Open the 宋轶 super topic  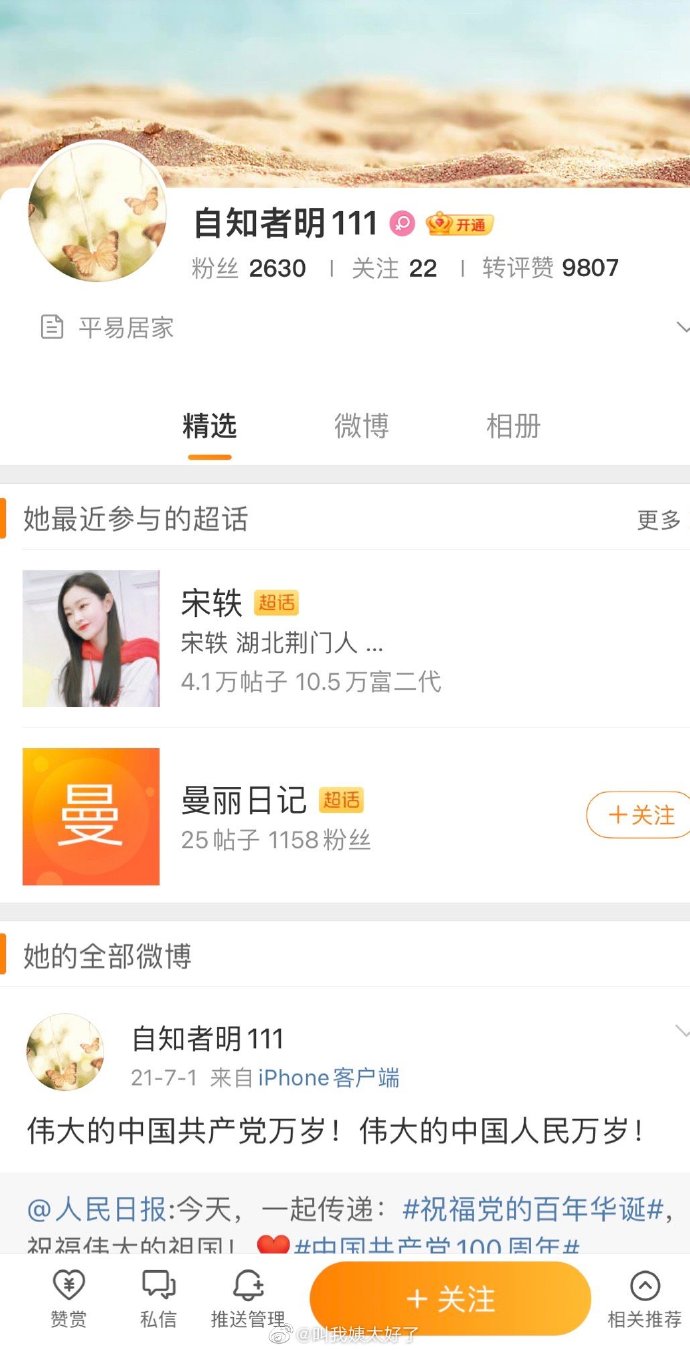pyautogui.click(x=345, y=639)
